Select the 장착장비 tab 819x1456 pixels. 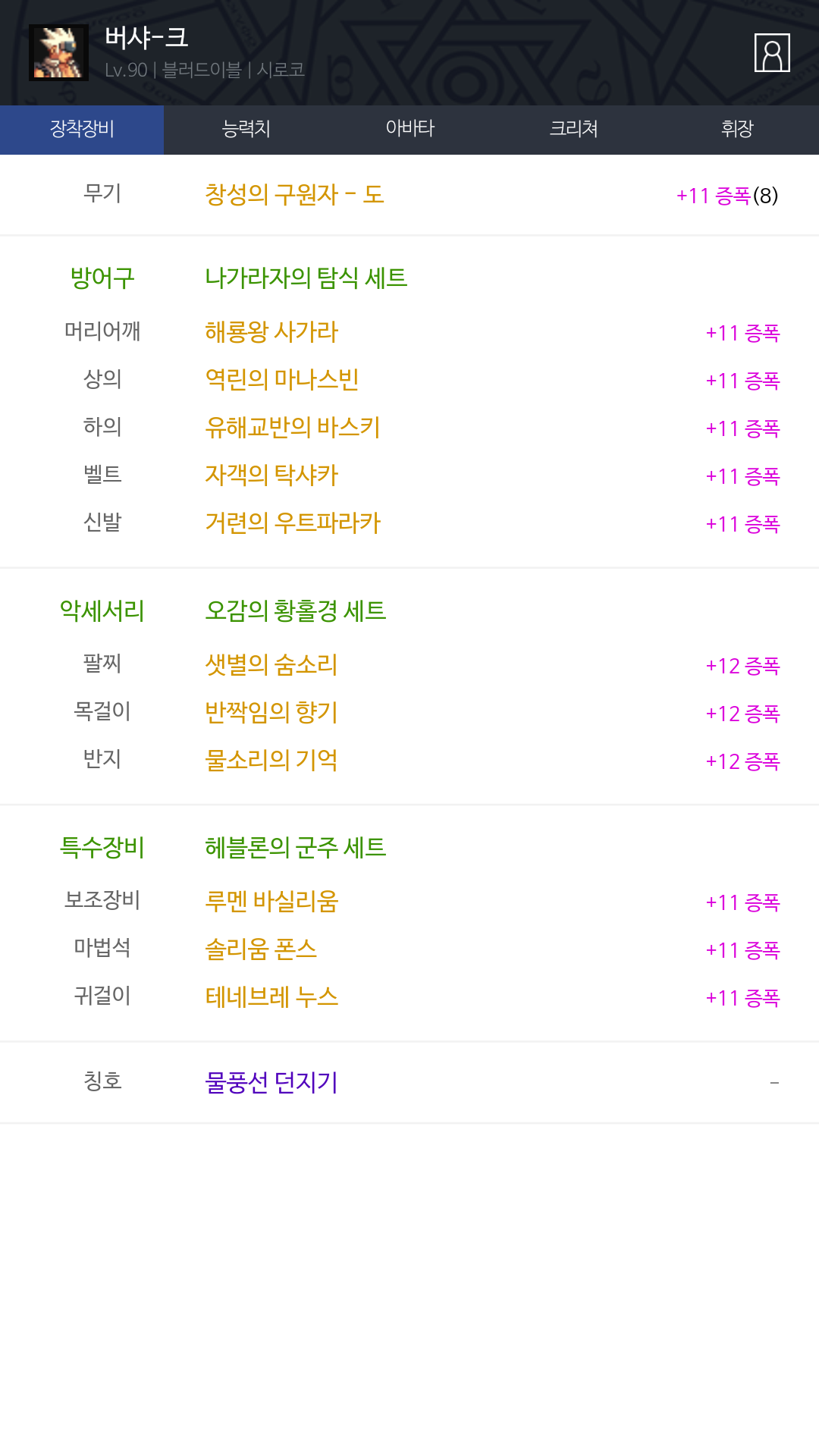coord(82,129)
